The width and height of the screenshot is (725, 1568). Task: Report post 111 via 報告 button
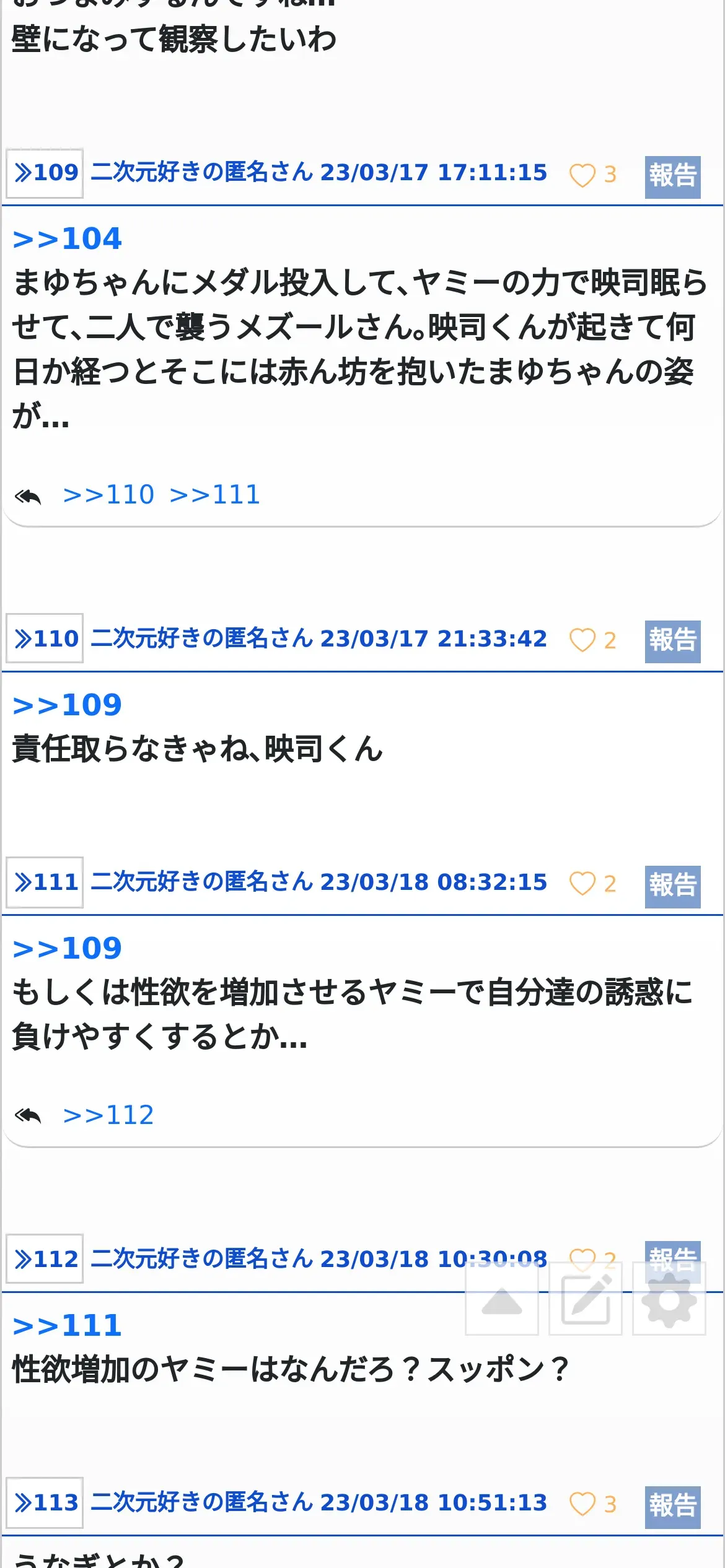click(x=672, y=886)
